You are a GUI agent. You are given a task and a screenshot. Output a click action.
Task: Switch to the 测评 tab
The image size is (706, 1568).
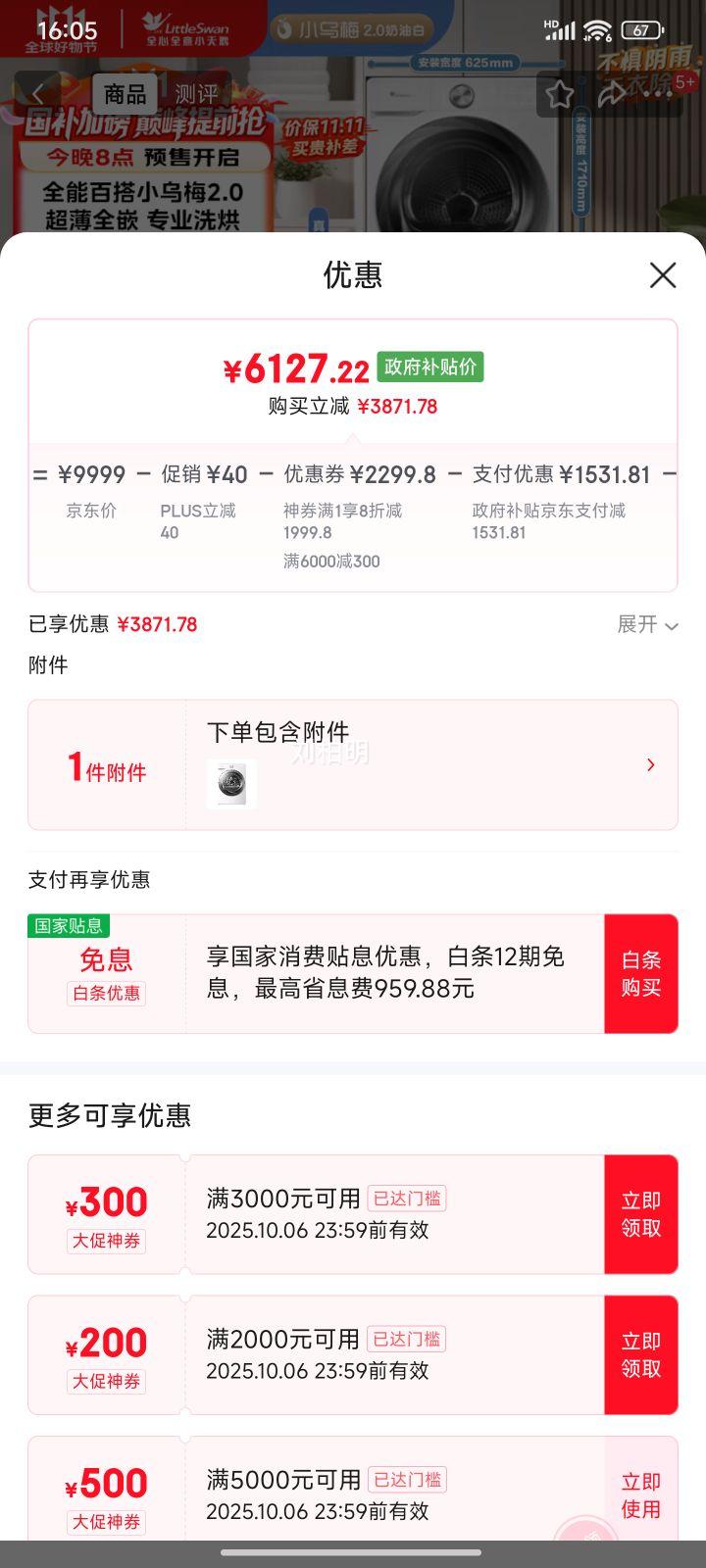pyautogui.click(x=196, y=94)
